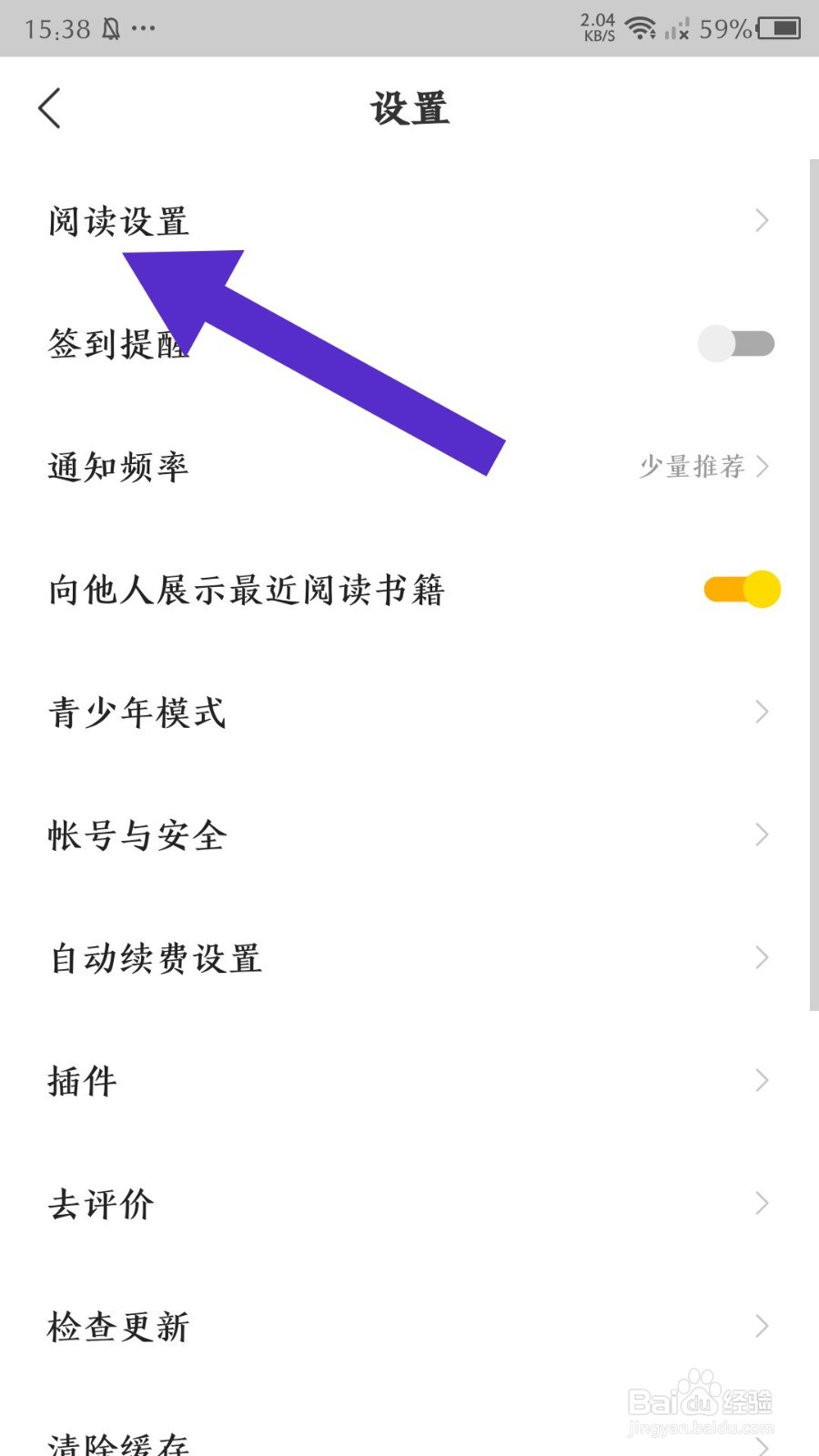Screen dimensions: 819x1456
Task: Tap the Wi-Fi icon in the status bar
Action: click(642, 28)
